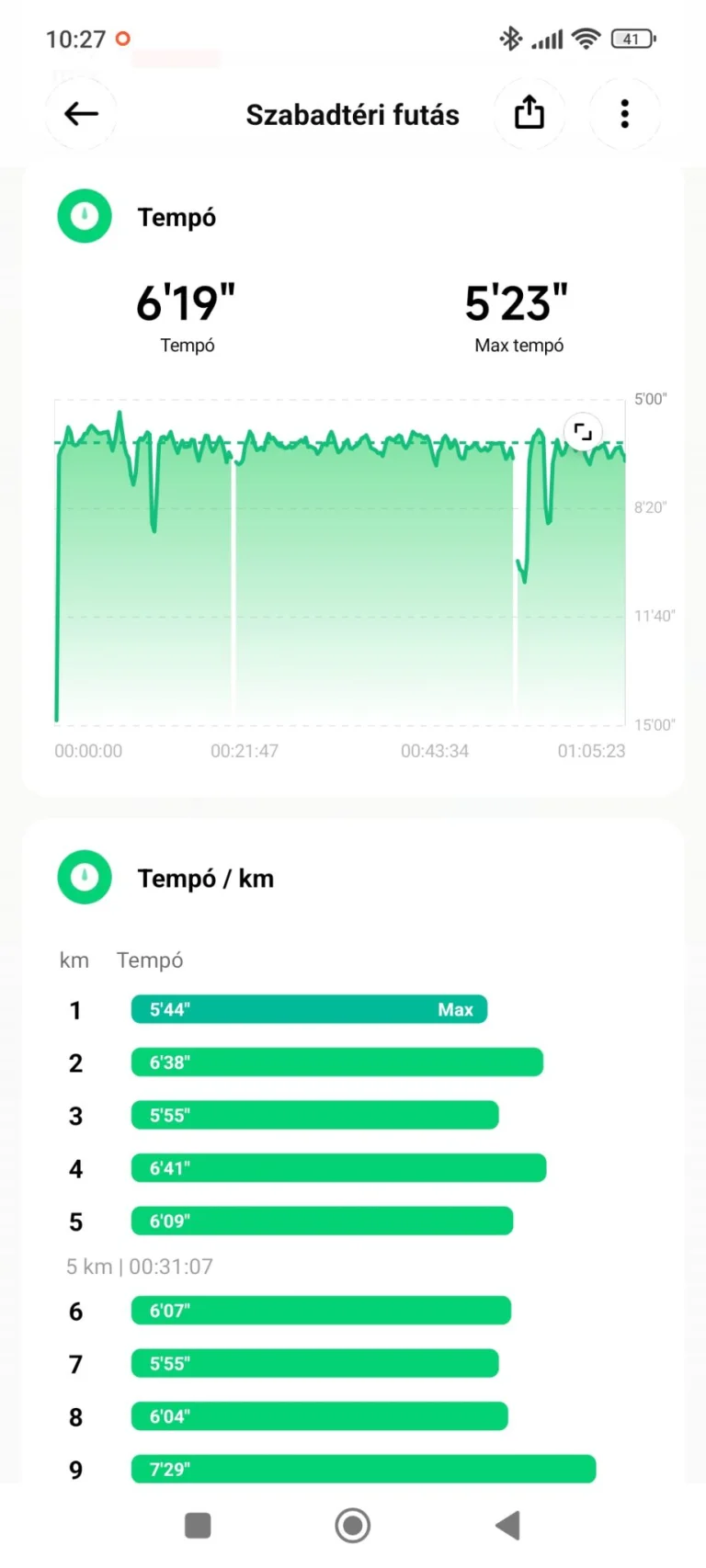706x1568 pixels.
Task: Go back using the arrow button
Action: click(x=81, y=114)
